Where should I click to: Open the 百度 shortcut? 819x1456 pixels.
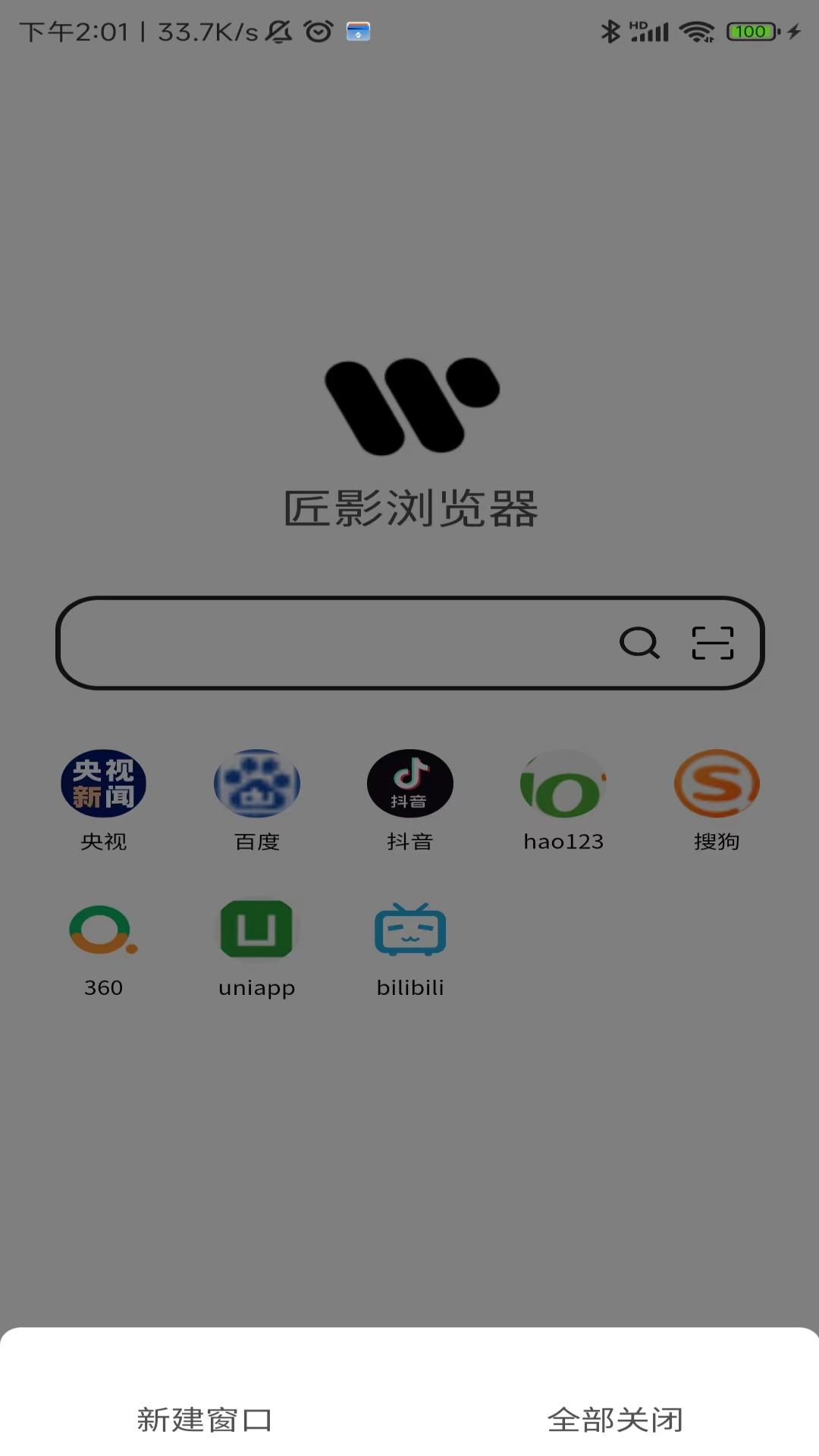(x=257, y=801)
